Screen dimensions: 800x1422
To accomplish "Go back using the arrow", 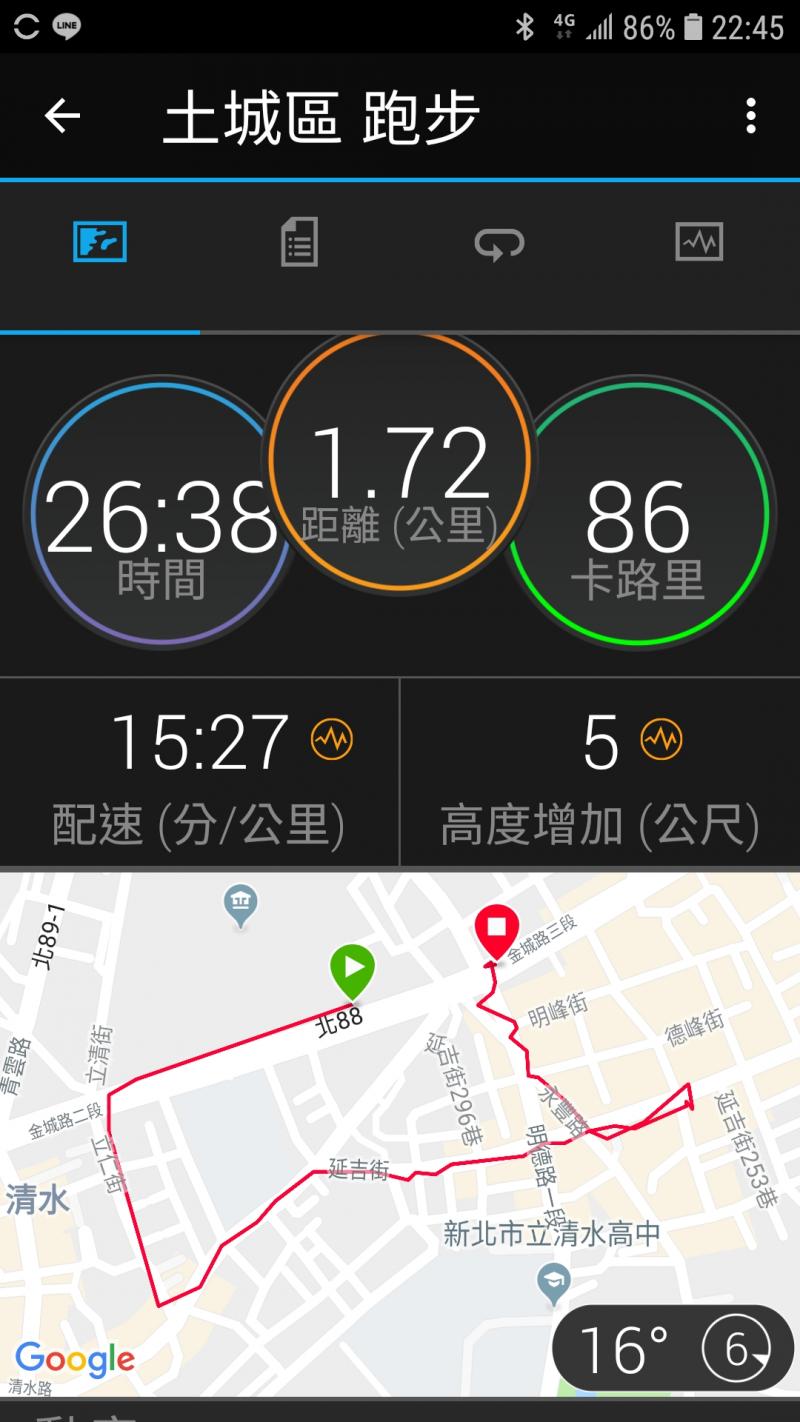I will [x=62, y=117].
